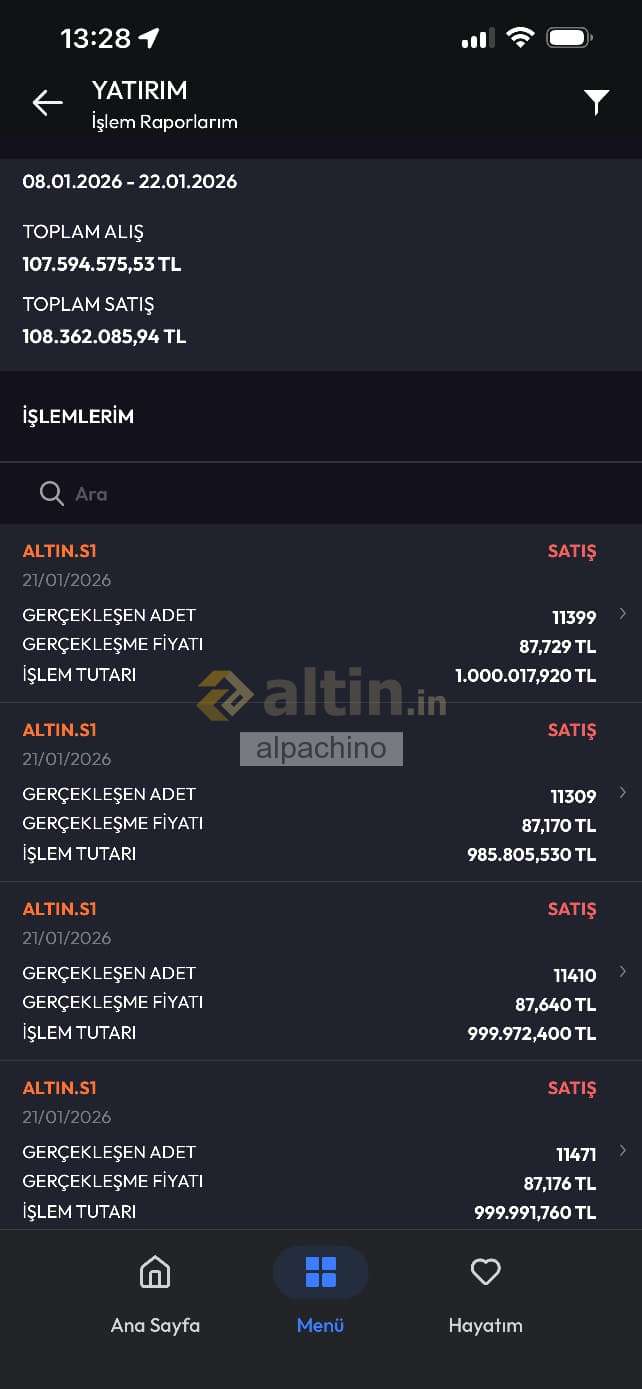The image size is (642, 1389).
Task: Go back using the top-left arrow
Action: coord(47,103)
